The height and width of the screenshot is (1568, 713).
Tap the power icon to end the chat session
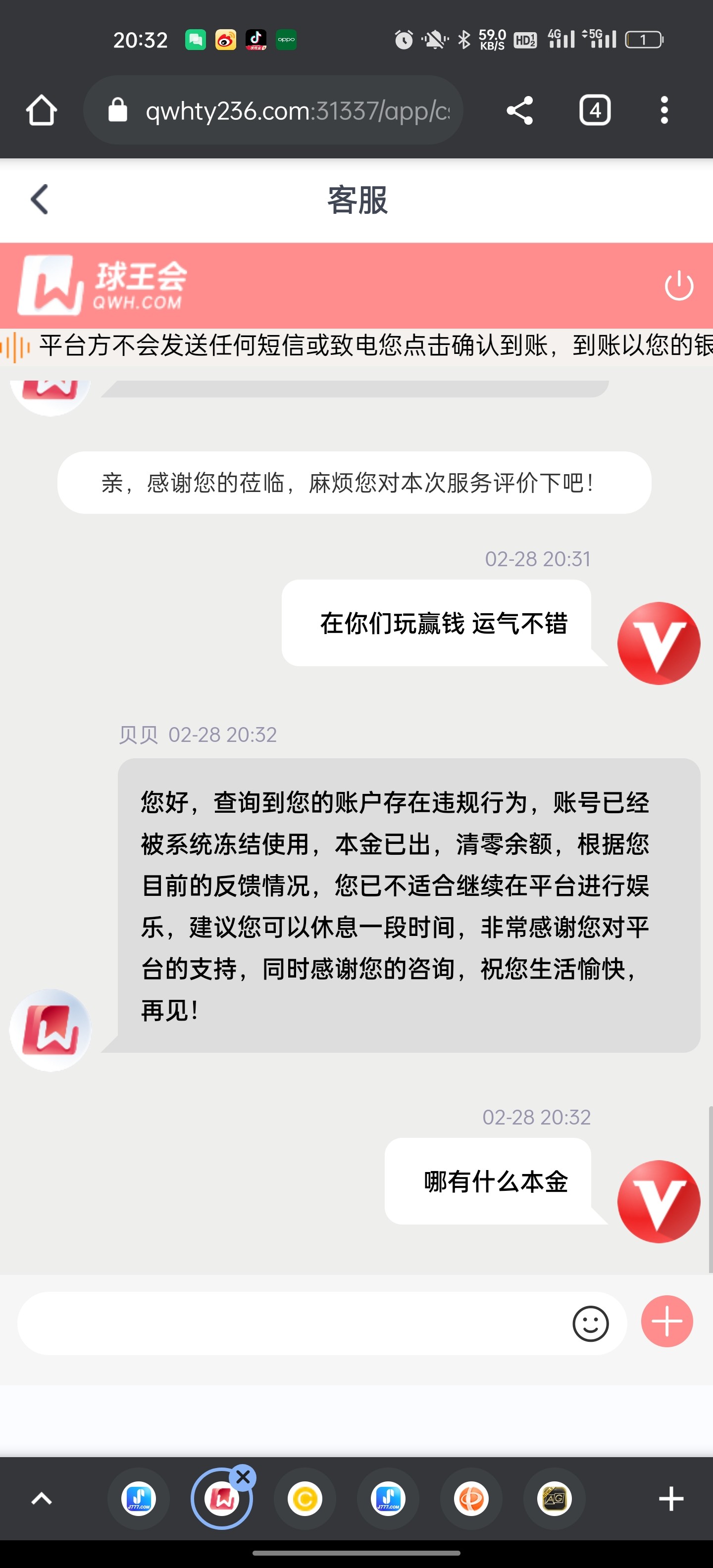[x=678, y=286]
